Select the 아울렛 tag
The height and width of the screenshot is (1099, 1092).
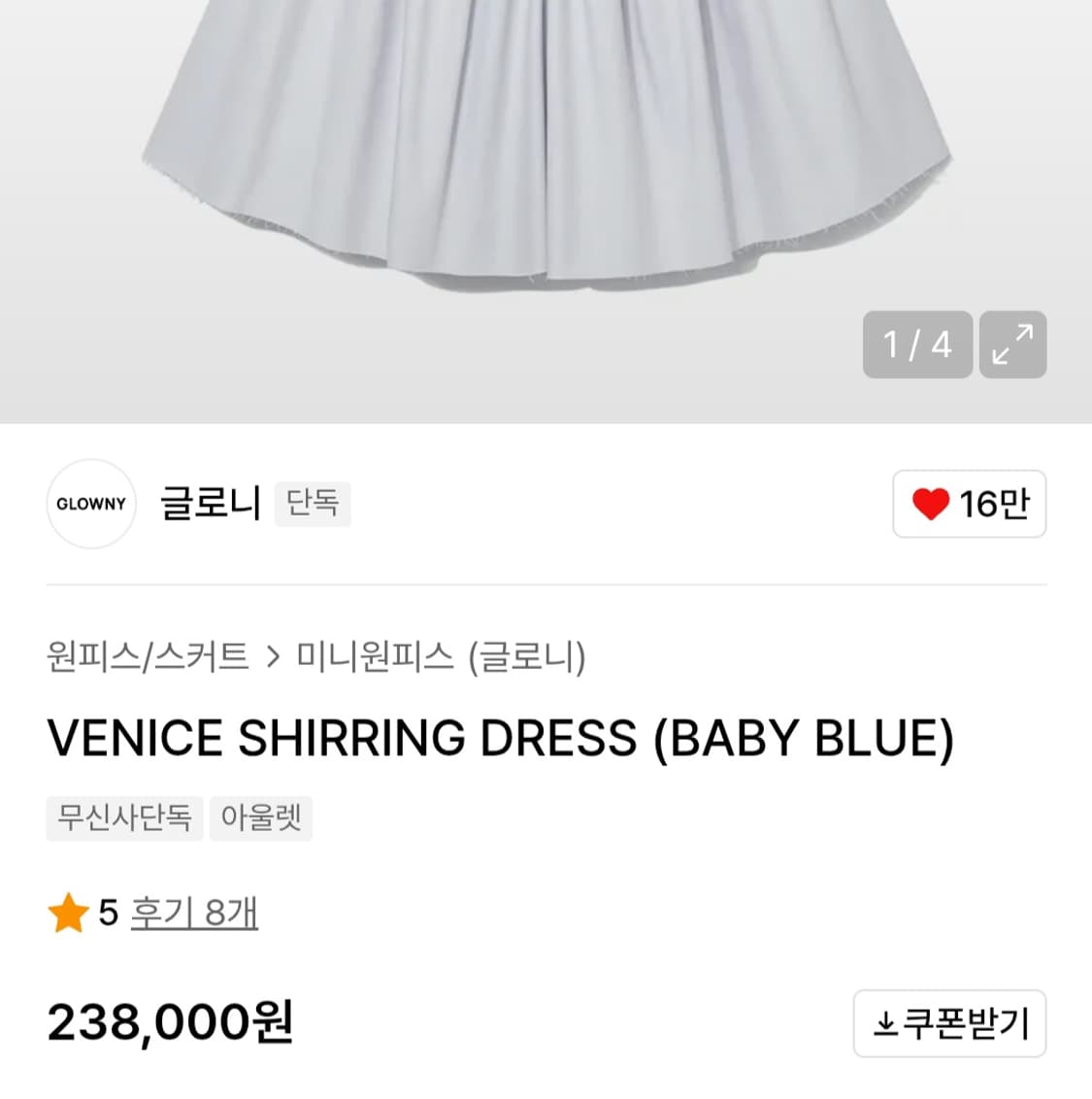[260, 817]
